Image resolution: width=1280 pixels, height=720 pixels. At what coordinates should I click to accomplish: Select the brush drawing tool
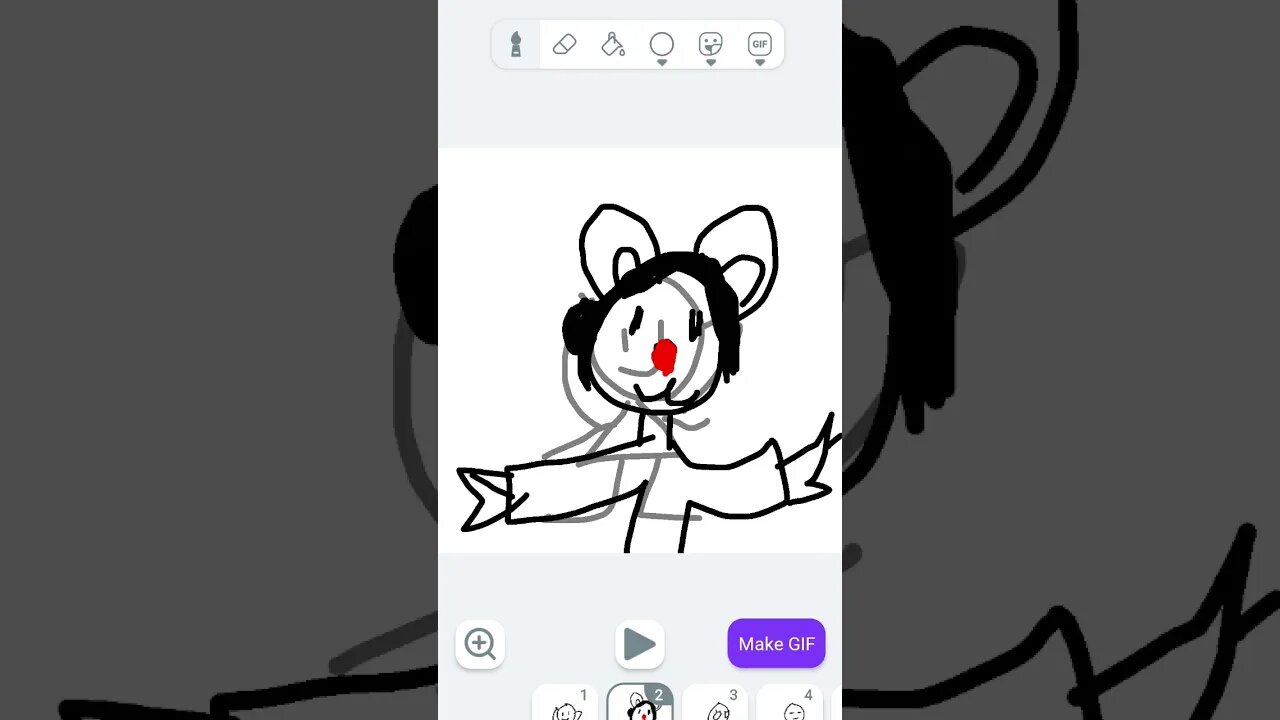coord(516,45)
